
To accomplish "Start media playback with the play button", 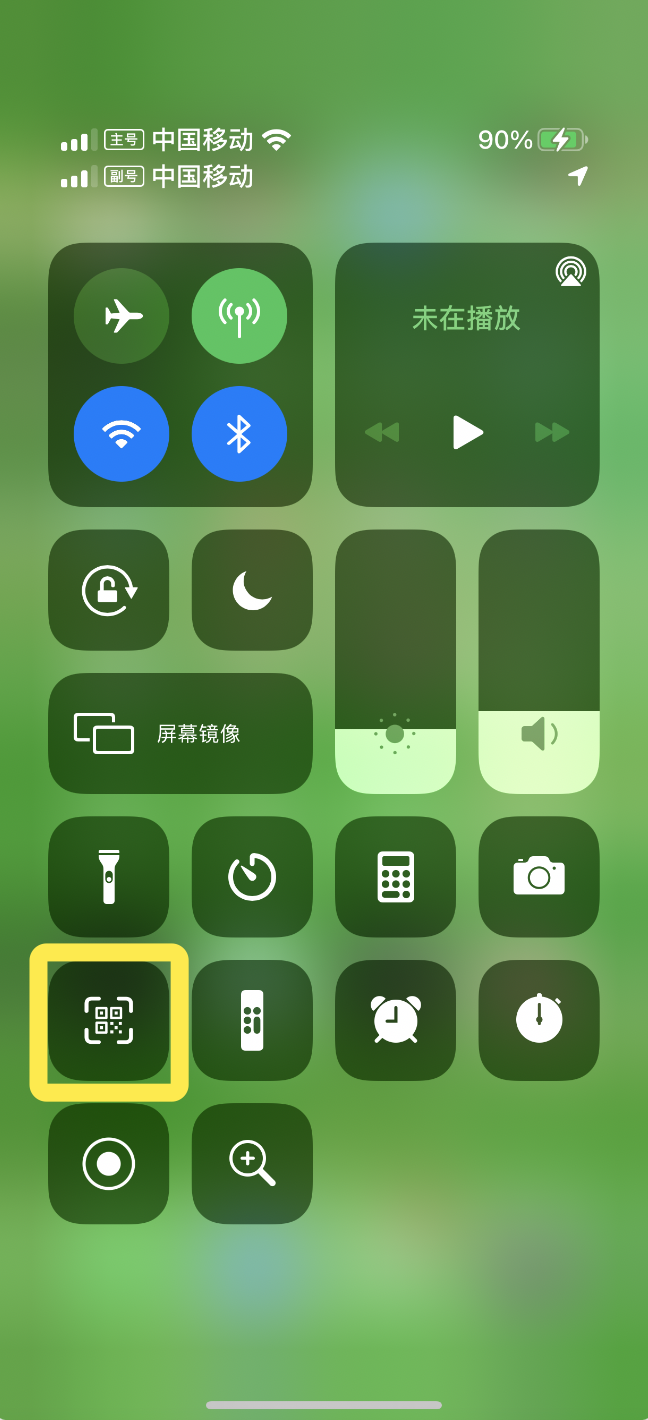I will point(467,432).
